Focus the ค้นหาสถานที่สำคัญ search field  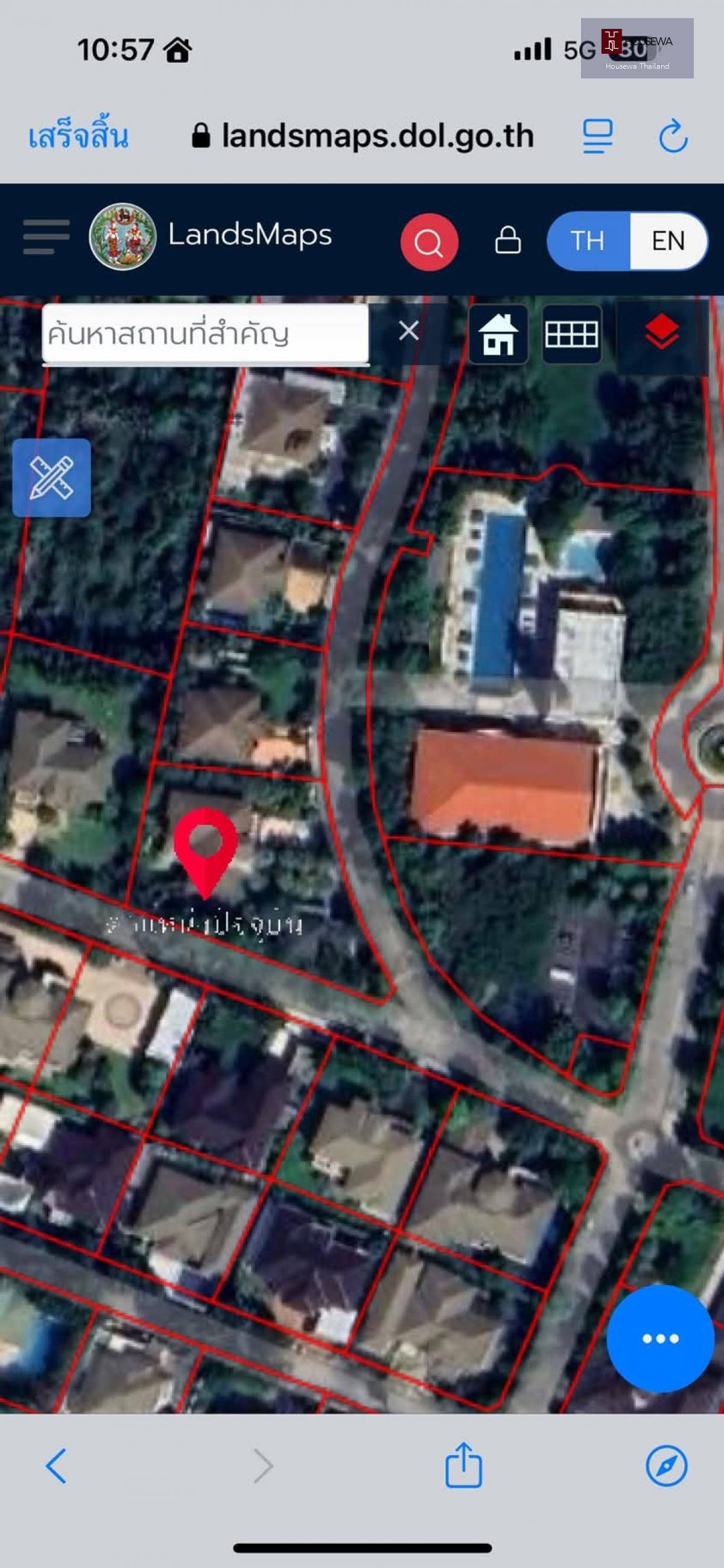205,334
